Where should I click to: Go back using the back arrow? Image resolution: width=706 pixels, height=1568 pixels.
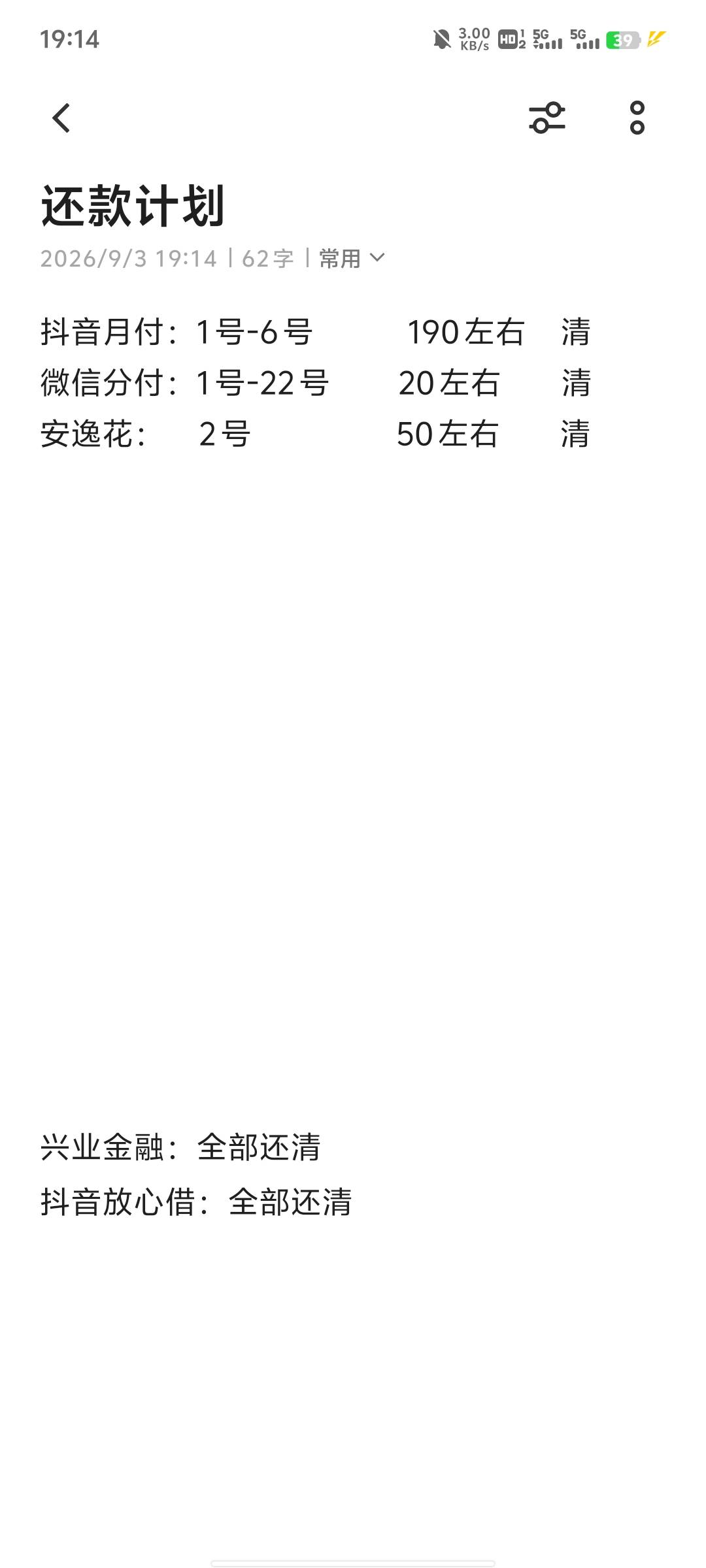pos(61,118)
